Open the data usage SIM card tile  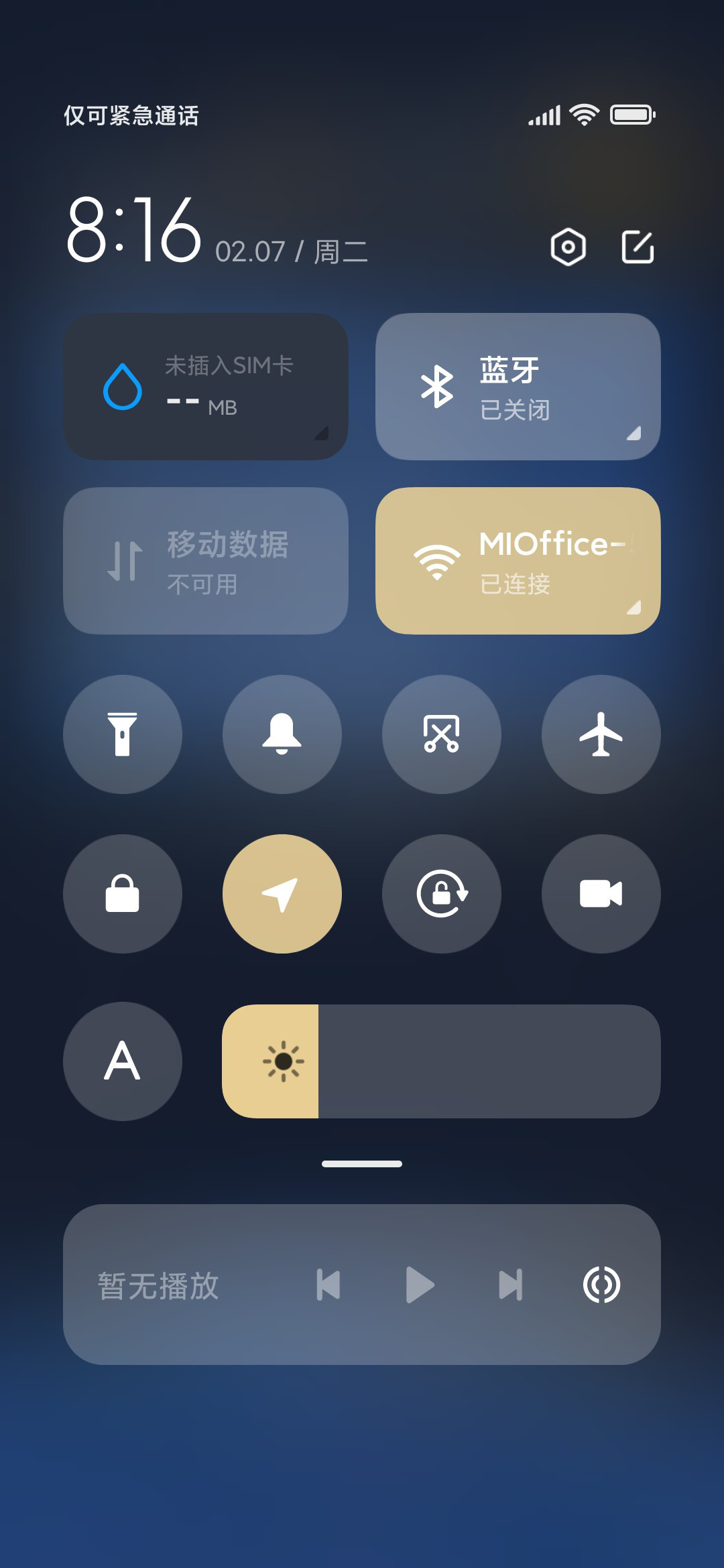pyautogui.click(x=206, y=387)
